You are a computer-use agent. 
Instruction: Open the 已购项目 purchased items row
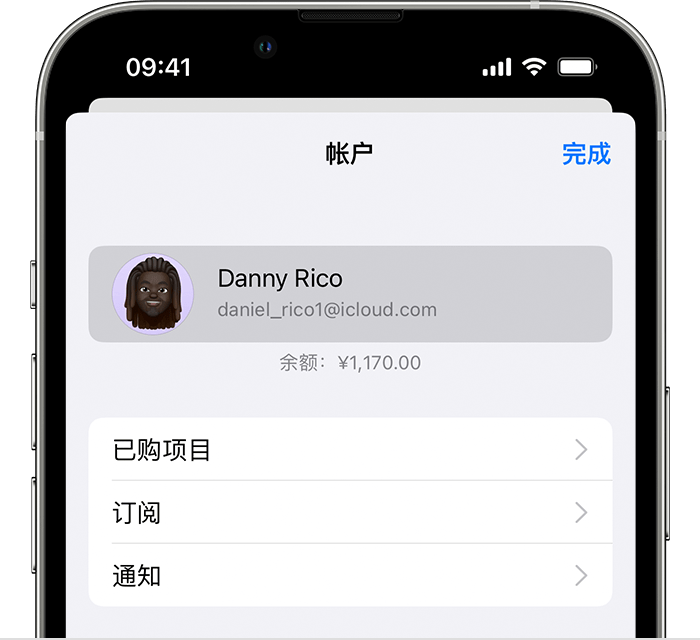coord(350,450)
